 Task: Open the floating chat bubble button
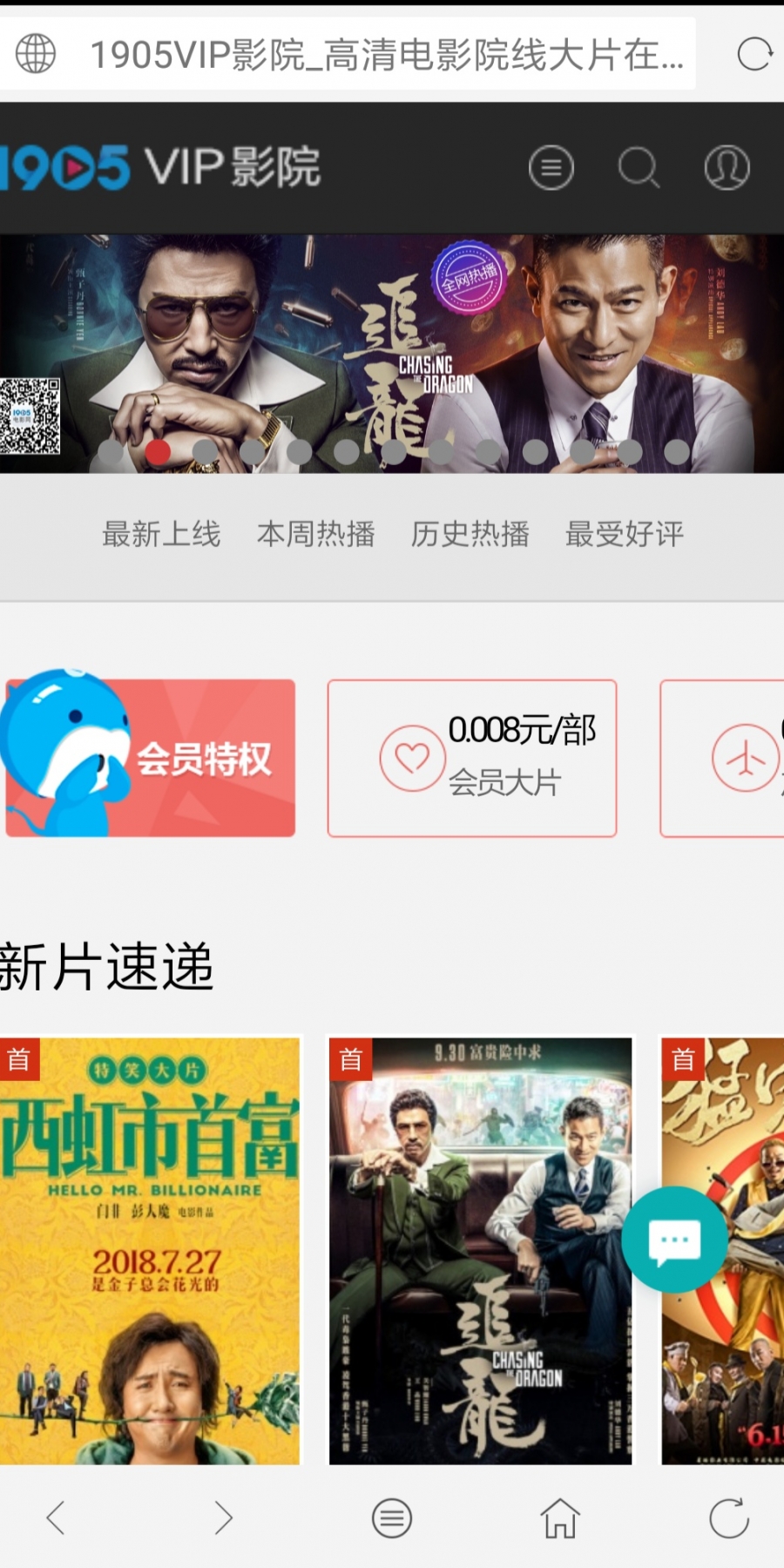pos(674,1239)
